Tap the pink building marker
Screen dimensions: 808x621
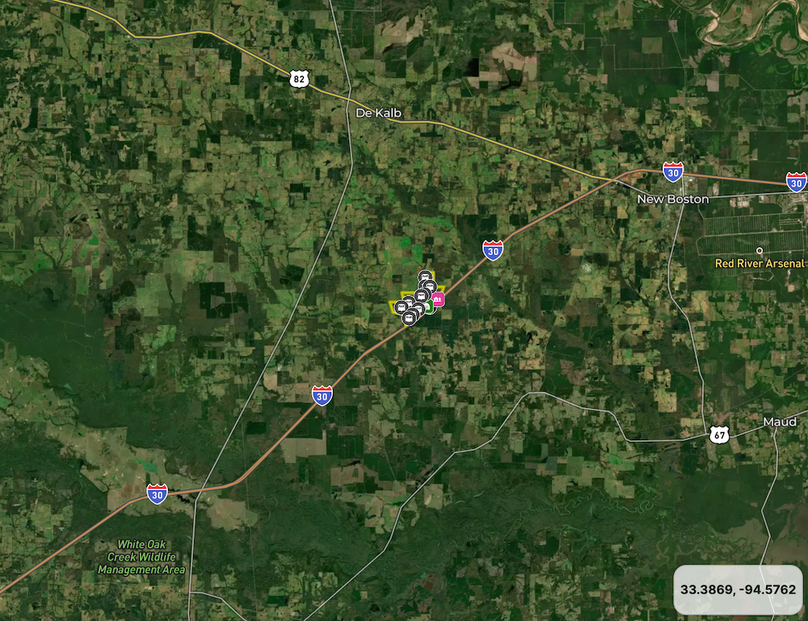438,299
